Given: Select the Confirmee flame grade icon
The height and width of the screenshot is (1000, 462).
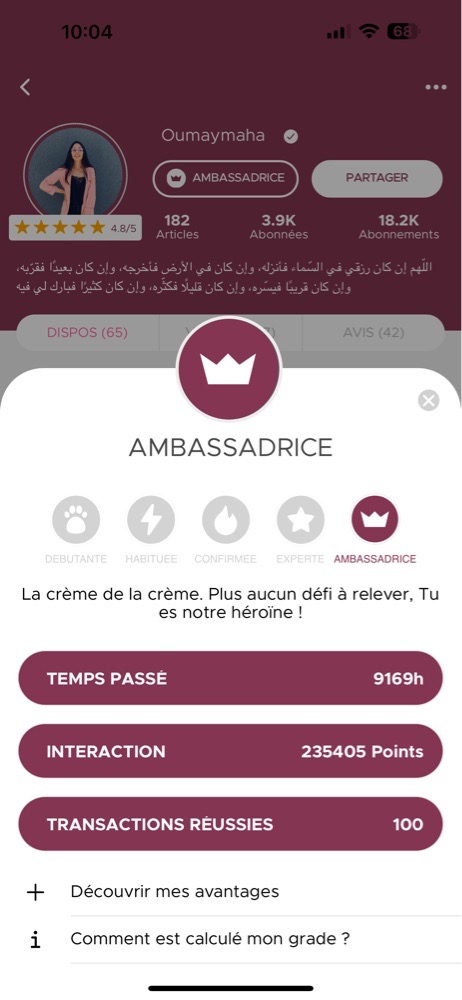Looking at the screenshot, I should [x=225, y=520].
